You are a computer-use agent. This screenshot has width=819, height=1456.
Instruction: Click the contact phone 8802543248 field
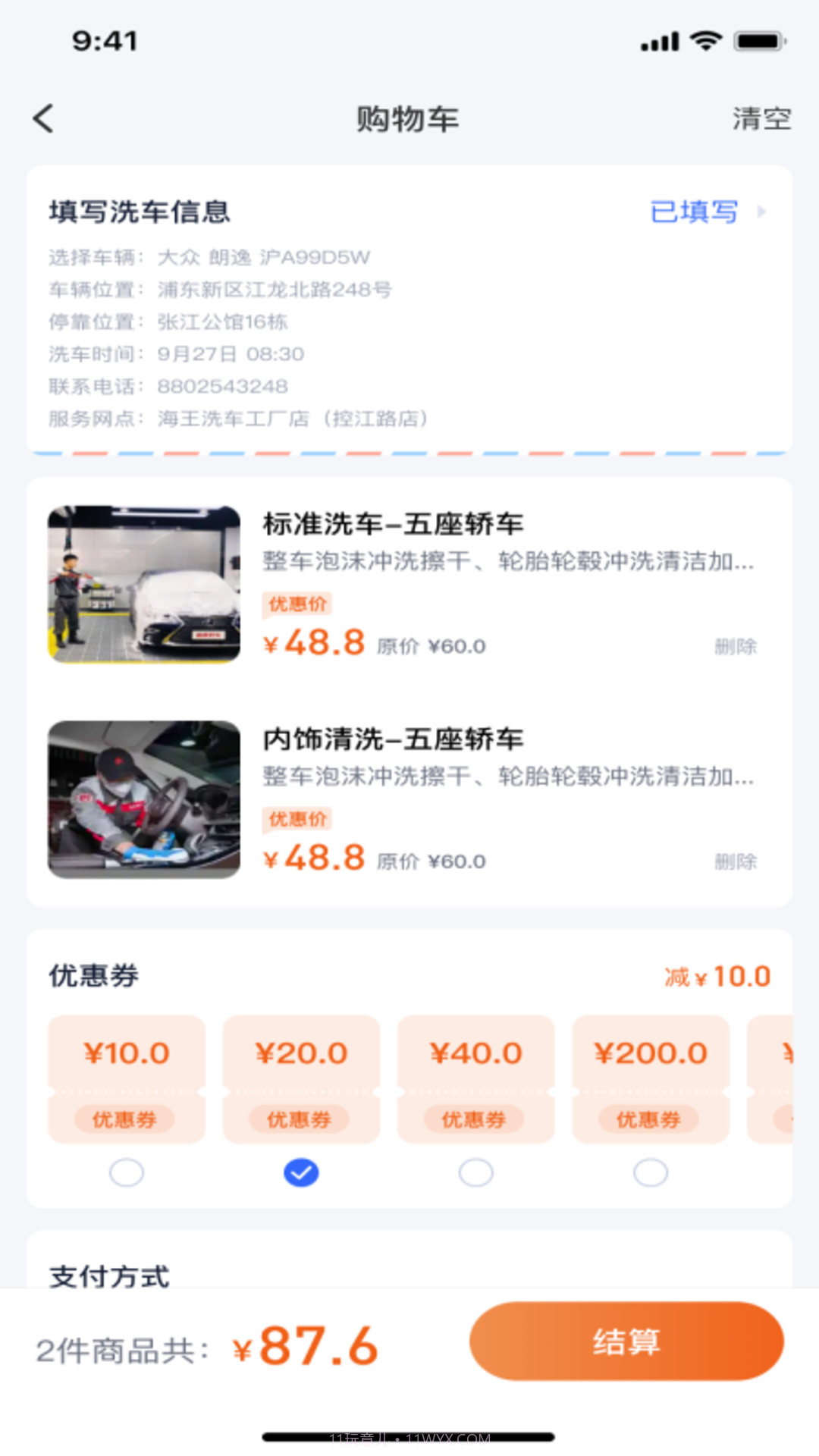pyautogui.click(x=222, y=386)
